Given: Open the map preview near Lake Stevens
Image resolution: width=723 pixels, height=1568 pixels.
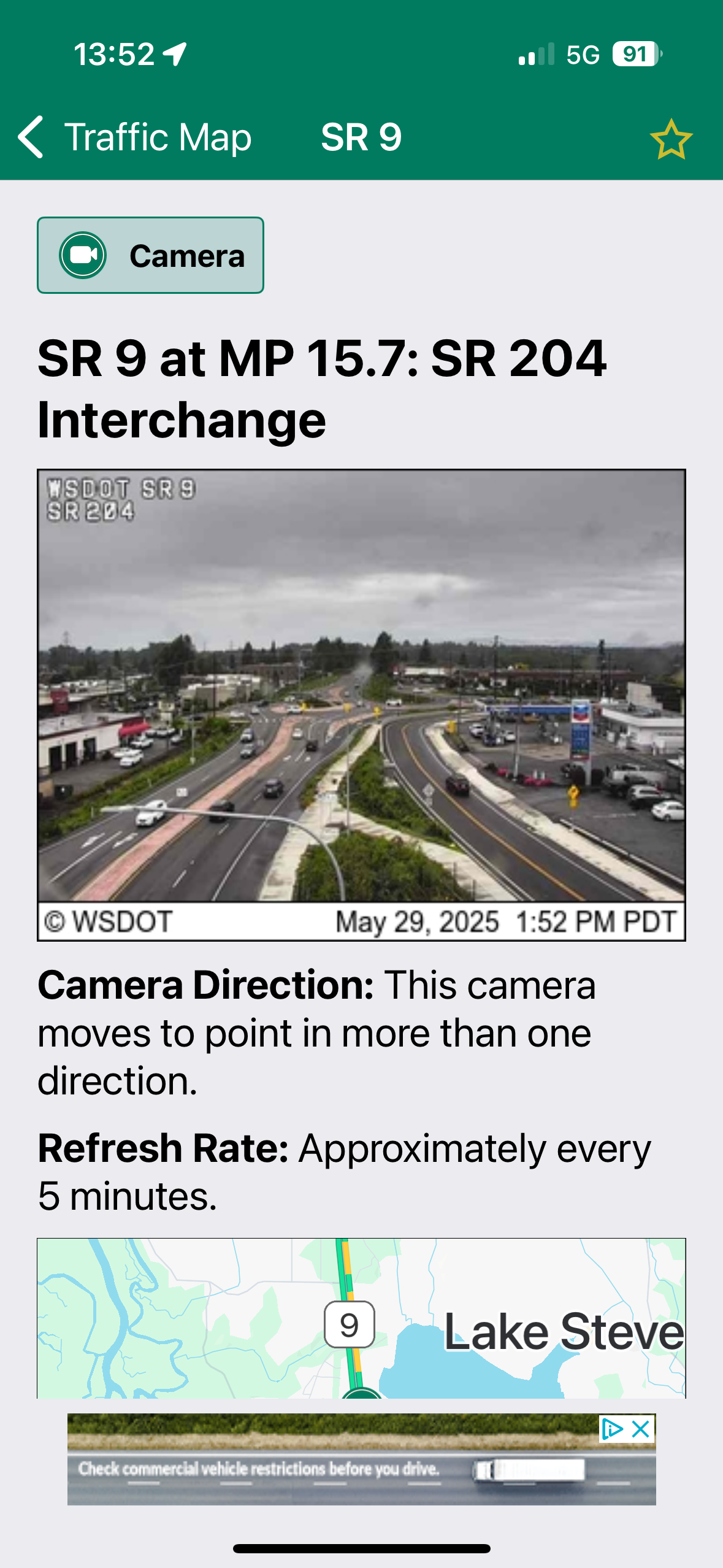Looking at the screenshot, I should click(361, 1318).
